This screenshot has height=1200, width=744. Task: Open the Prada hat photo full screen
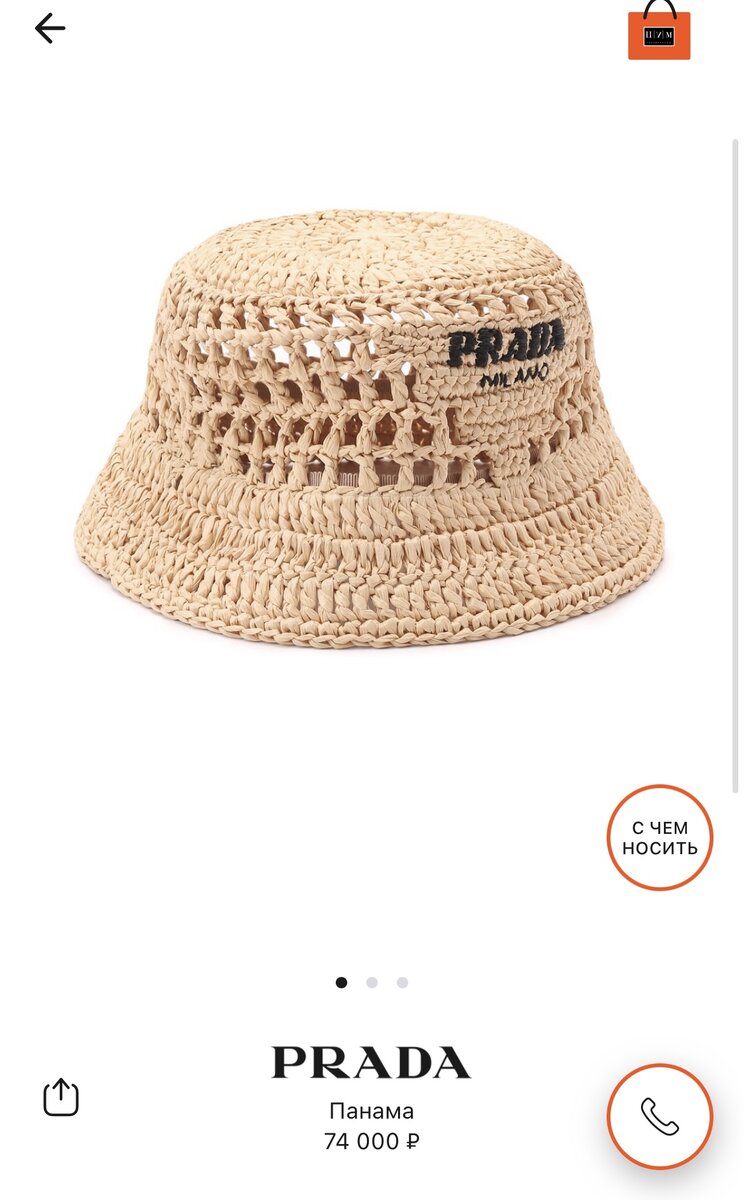tap(370, 430)
